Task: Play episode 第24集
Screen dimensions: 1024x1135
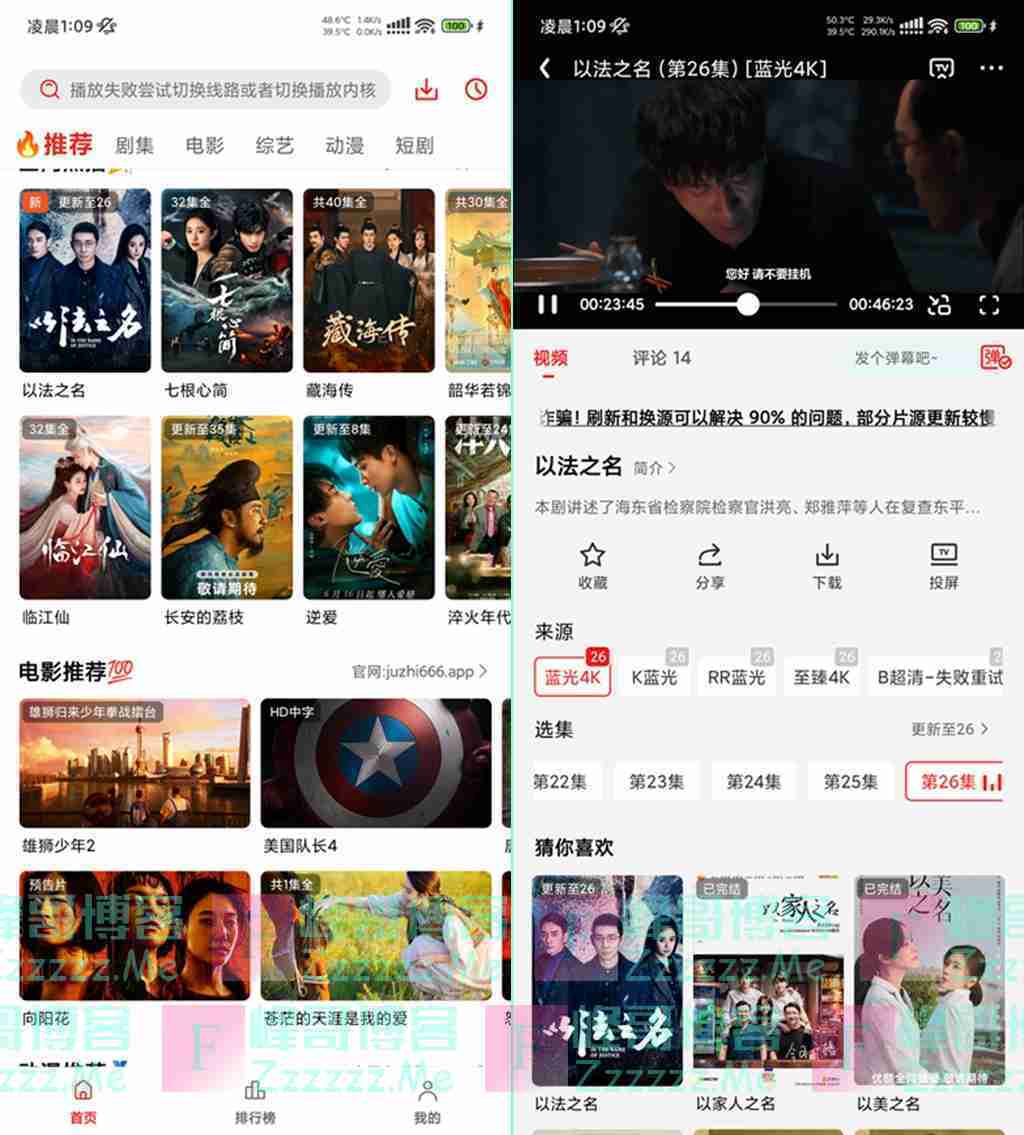Action: click(x=753, y=782)
